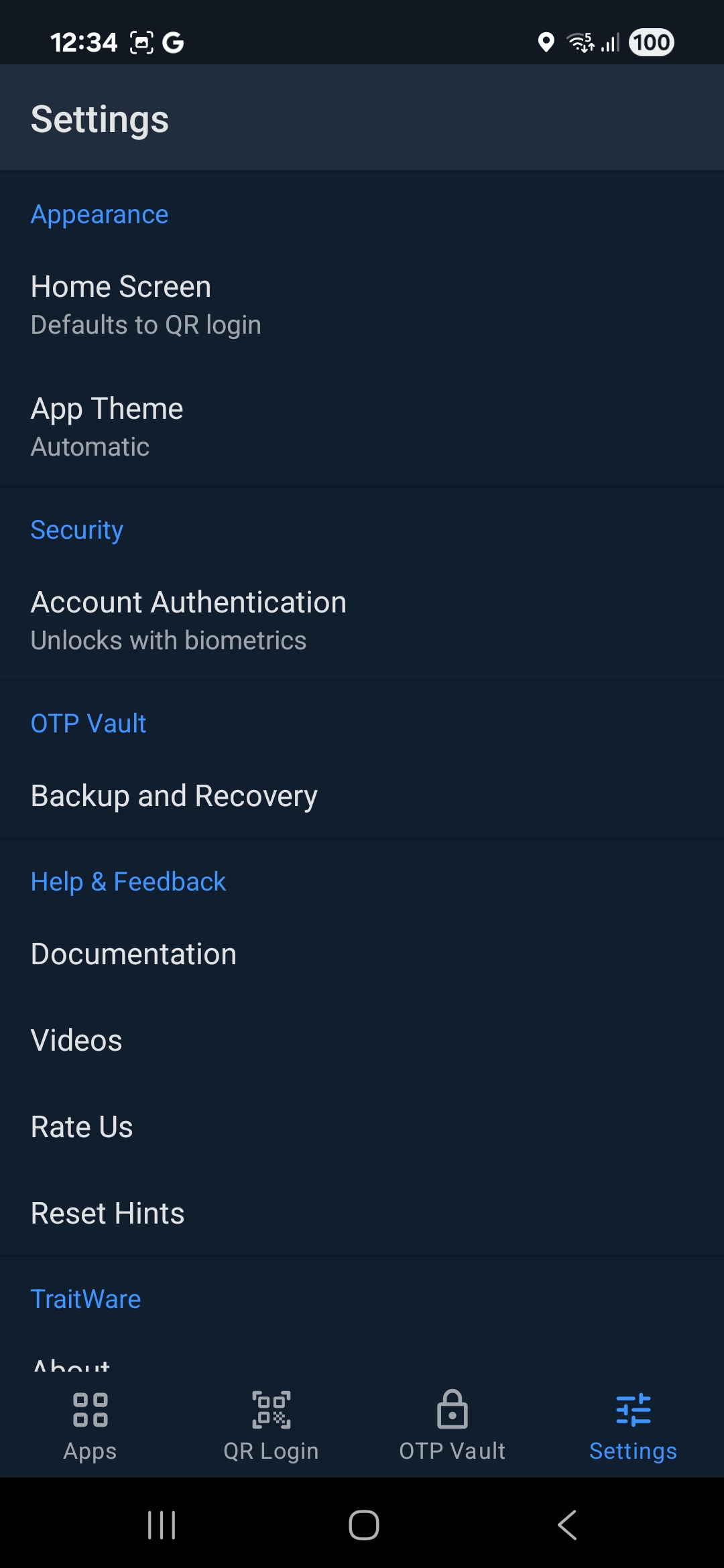Go to the OTP Vault tab
This screenshot has width=724, height=1568.
[452, 1425]
